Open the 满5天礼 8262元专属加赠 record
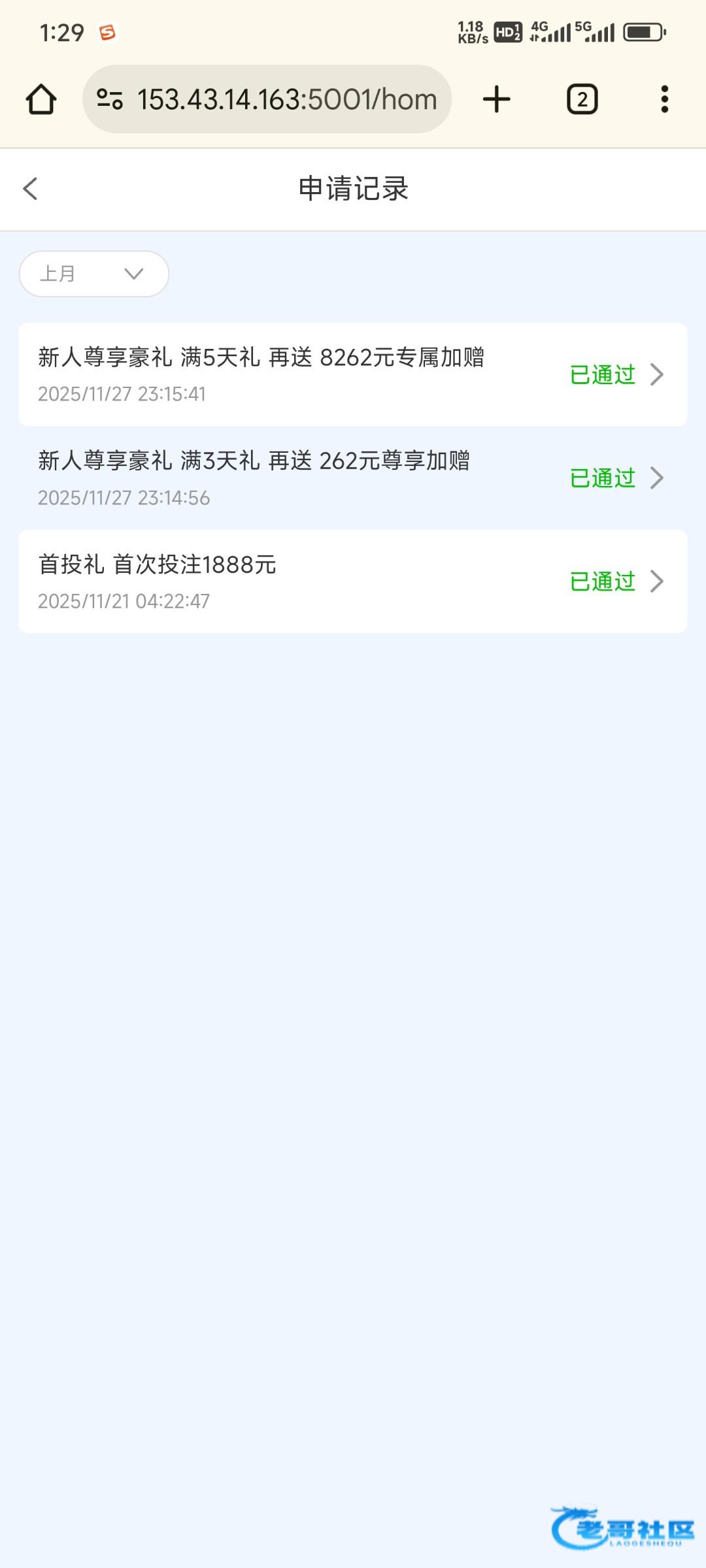The image size is (706, 1568). [x=353, y=374]
